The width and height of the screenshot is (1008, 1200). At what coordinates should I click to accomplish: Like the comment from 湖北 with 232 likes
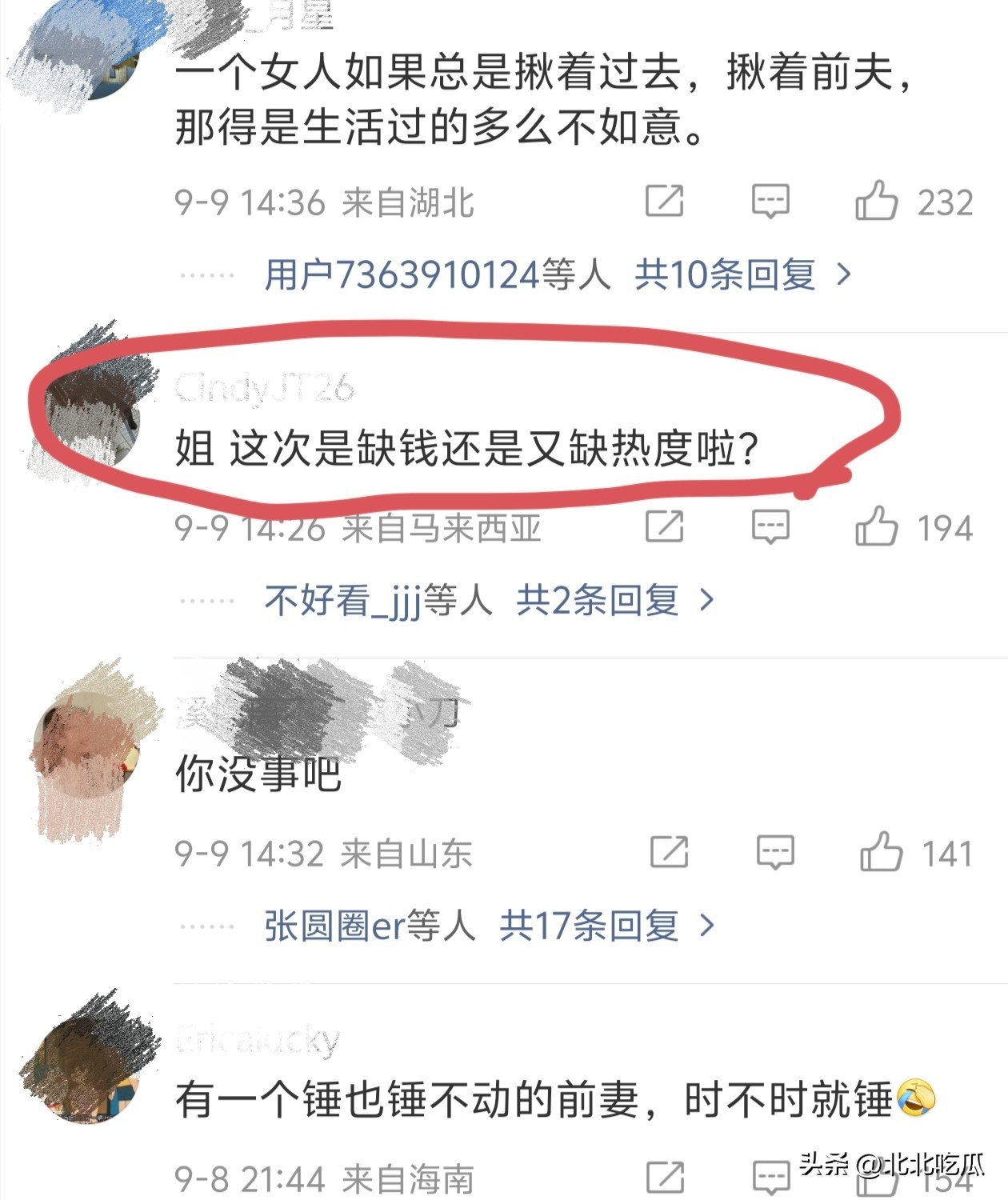click(x=876, y=201)
